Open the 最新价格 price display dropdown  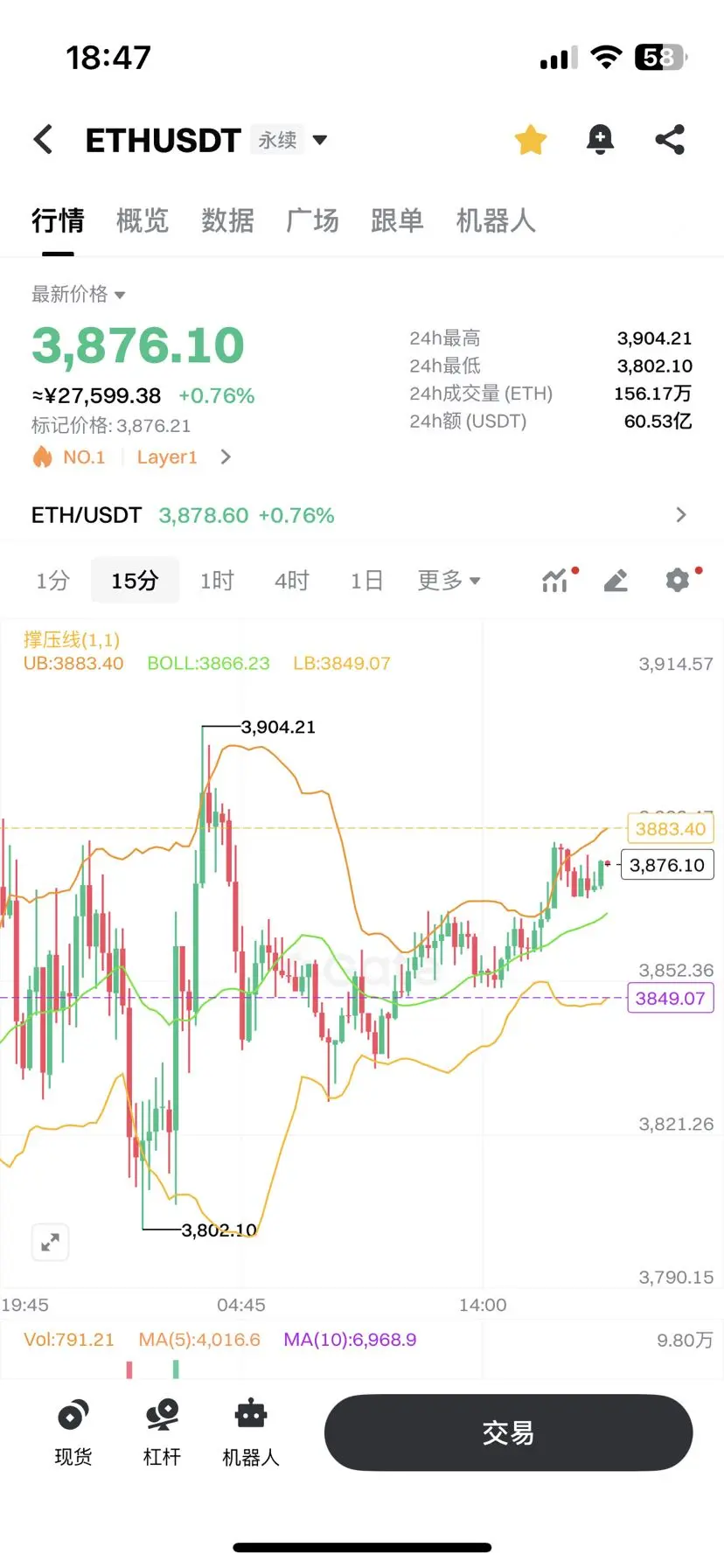(x=77, y=295)
